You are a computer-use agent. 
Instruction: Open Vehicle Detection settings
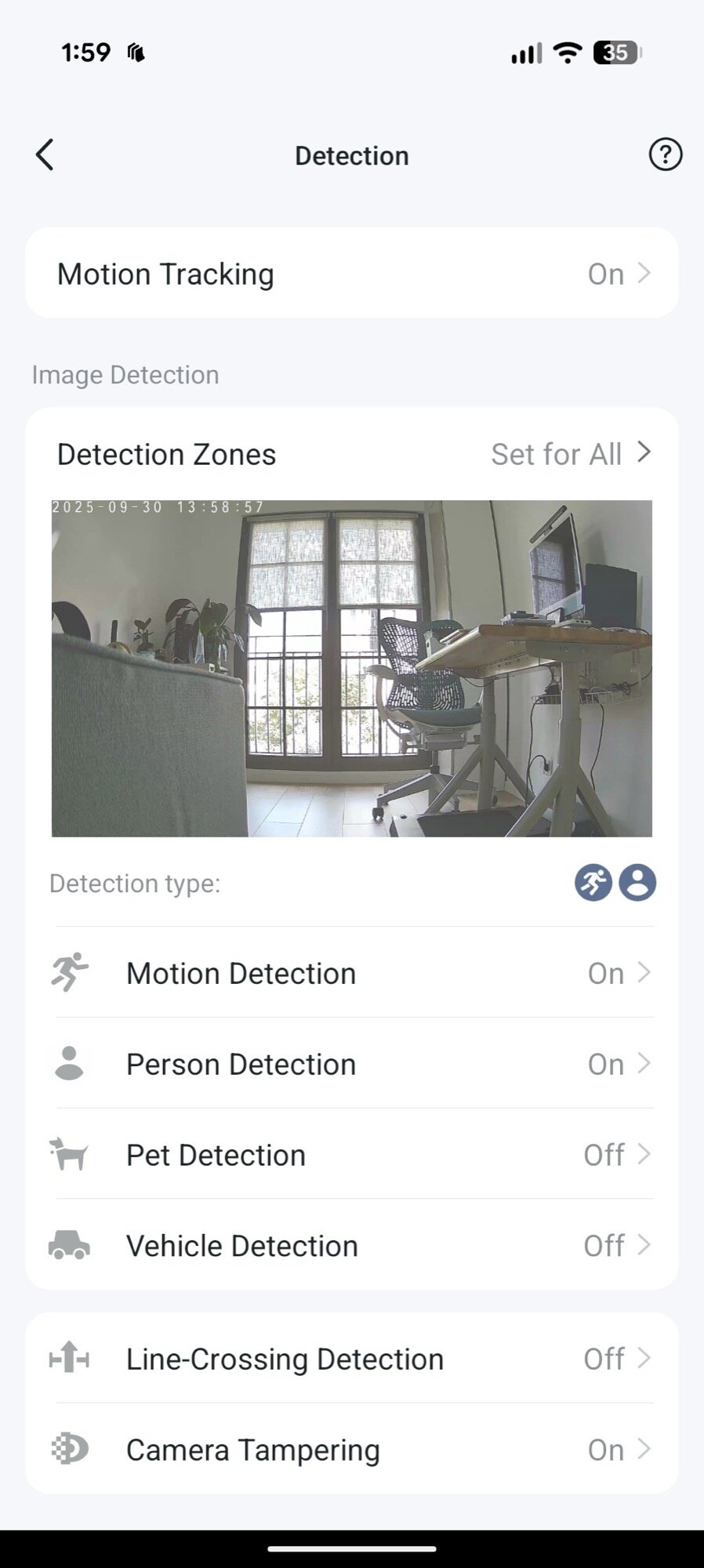coord(352,1246)
